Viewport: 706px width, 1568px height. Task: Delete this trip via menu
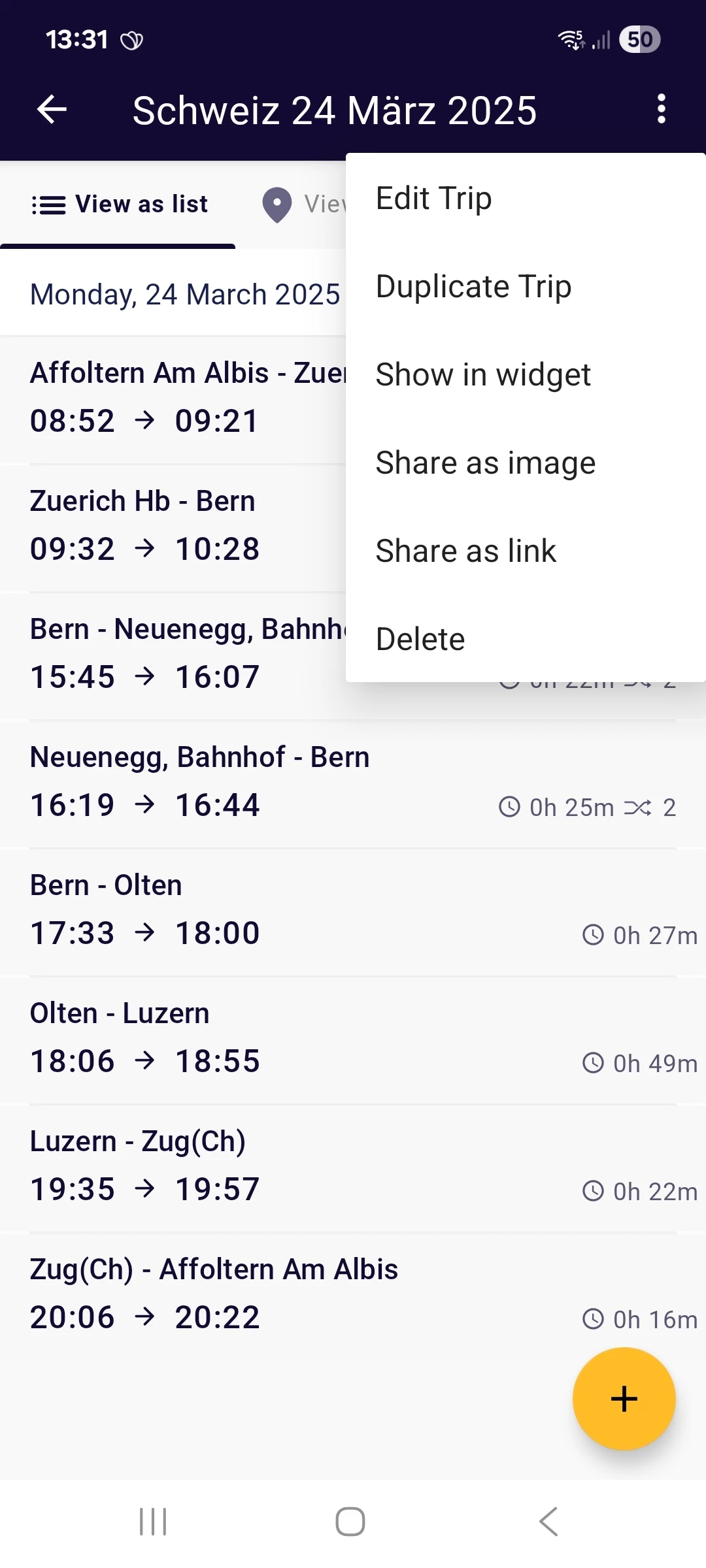[x=420, y=639]
